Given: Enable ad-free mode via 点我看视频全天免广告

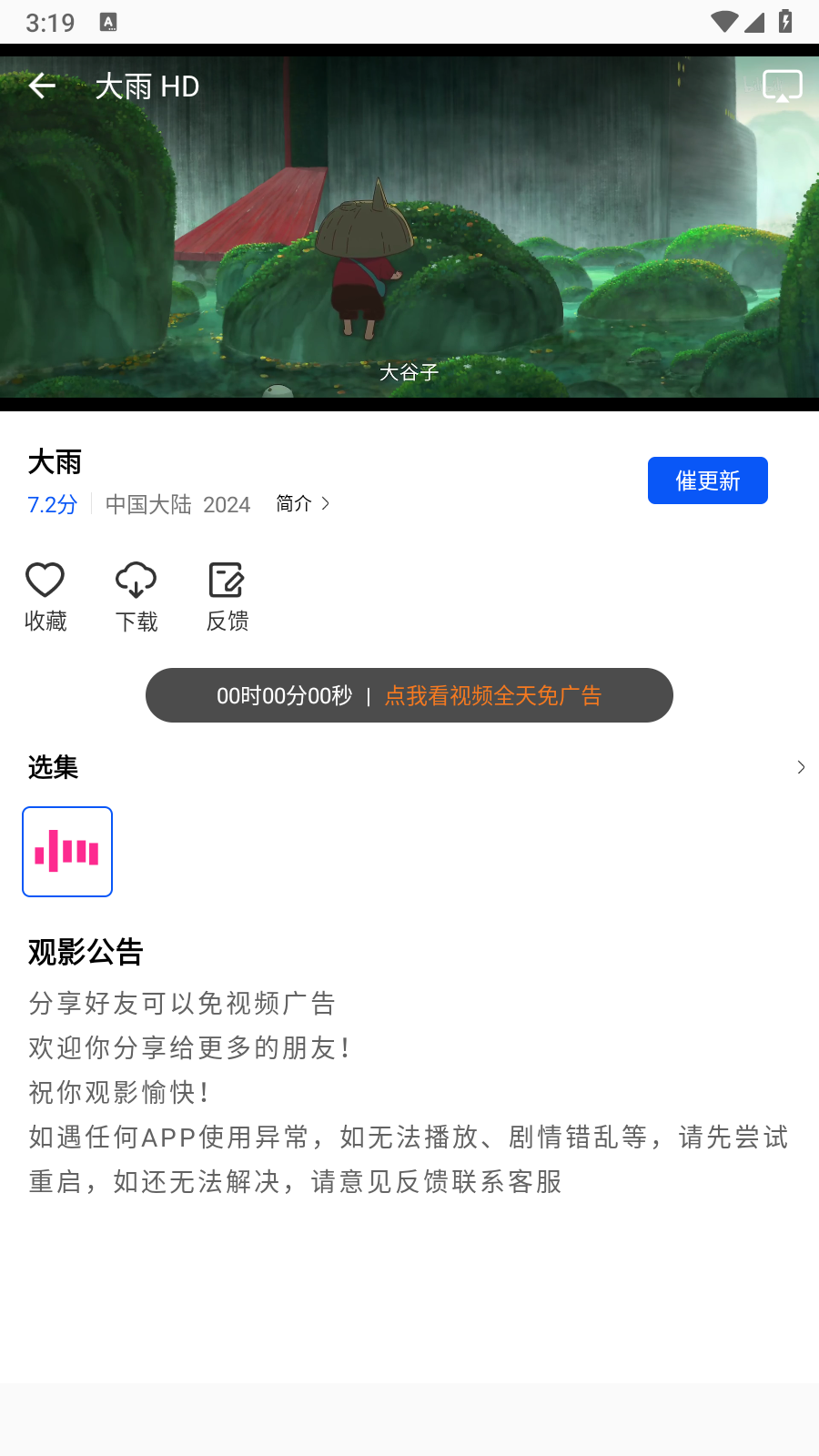Looking at the screenshot, I should coord(493,695).
